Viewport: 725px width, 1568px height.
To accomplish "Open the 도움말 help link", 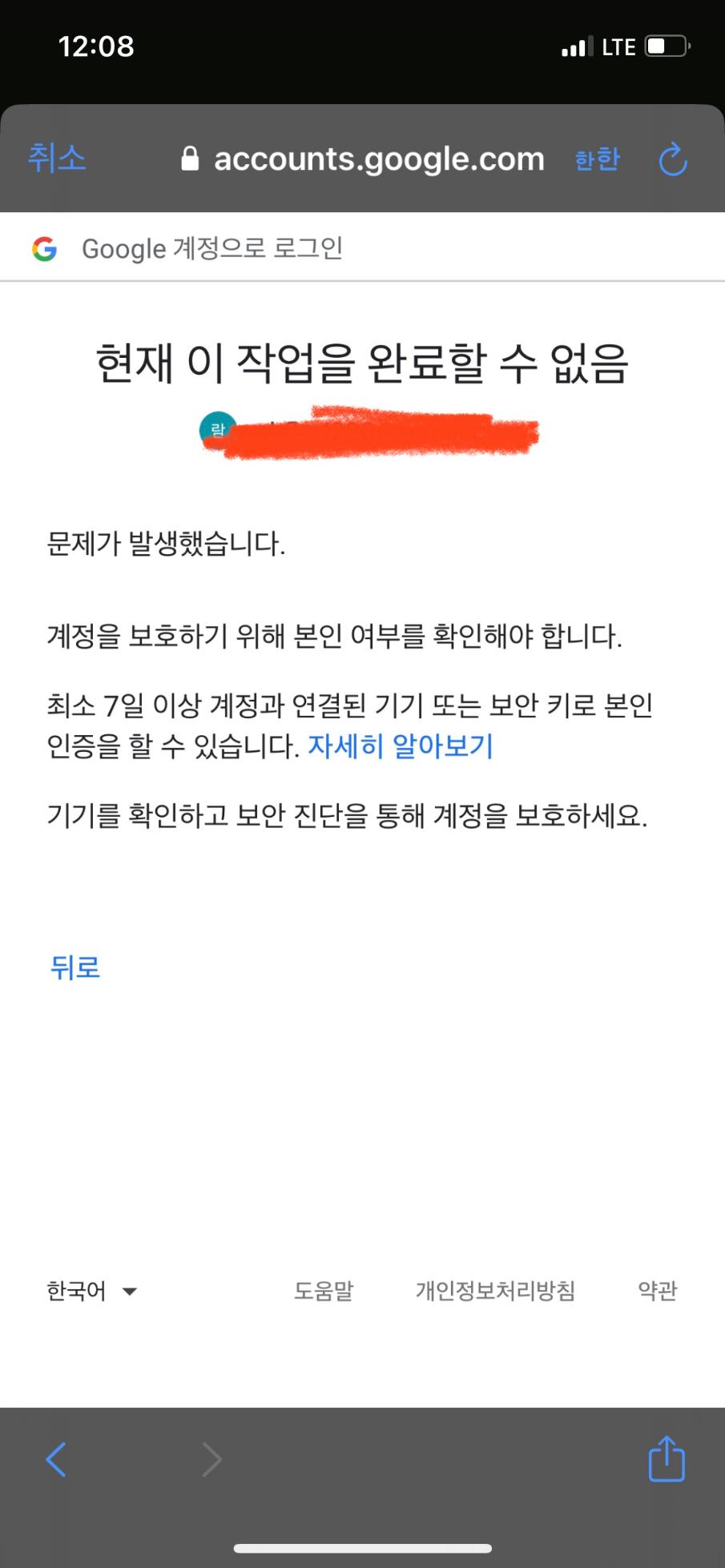I will 324,1290.
